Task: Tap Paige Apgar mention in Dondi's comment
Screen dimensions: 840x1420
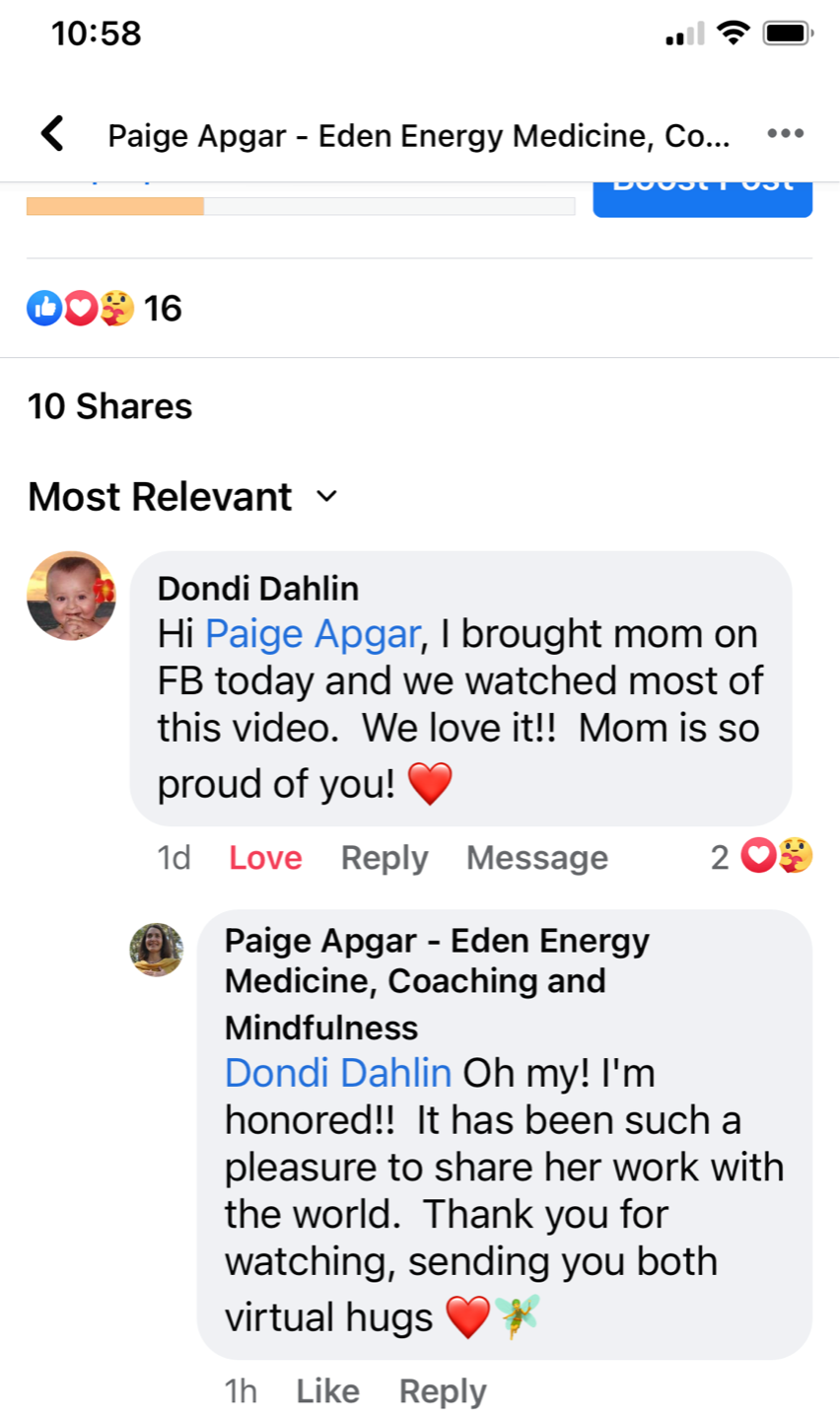Action: (313, 634)
